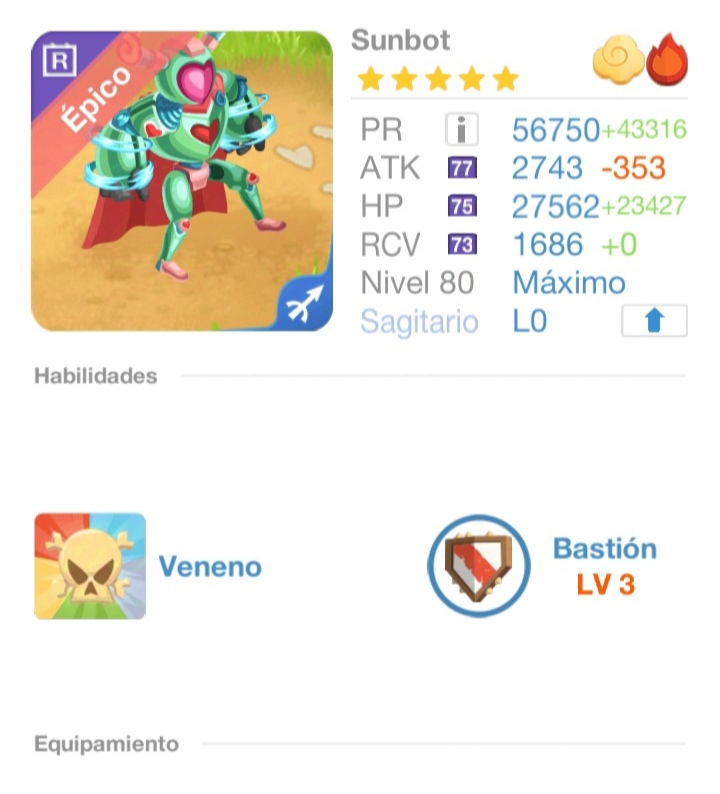The image size is (720, 794).
Task: Open the Veneno ability details
Action: 90,566
